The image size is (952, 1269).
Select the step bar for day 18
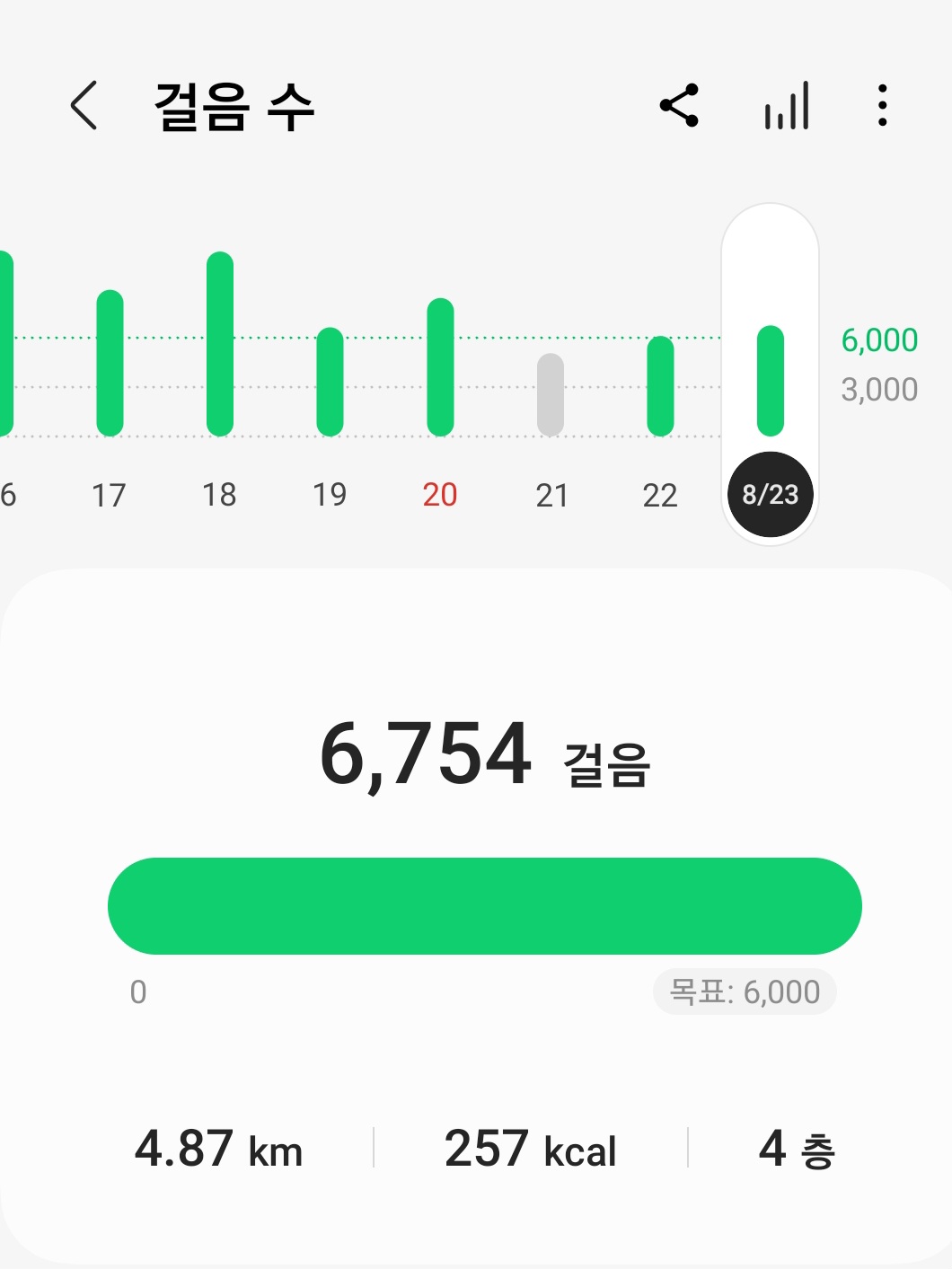[220, 344]
